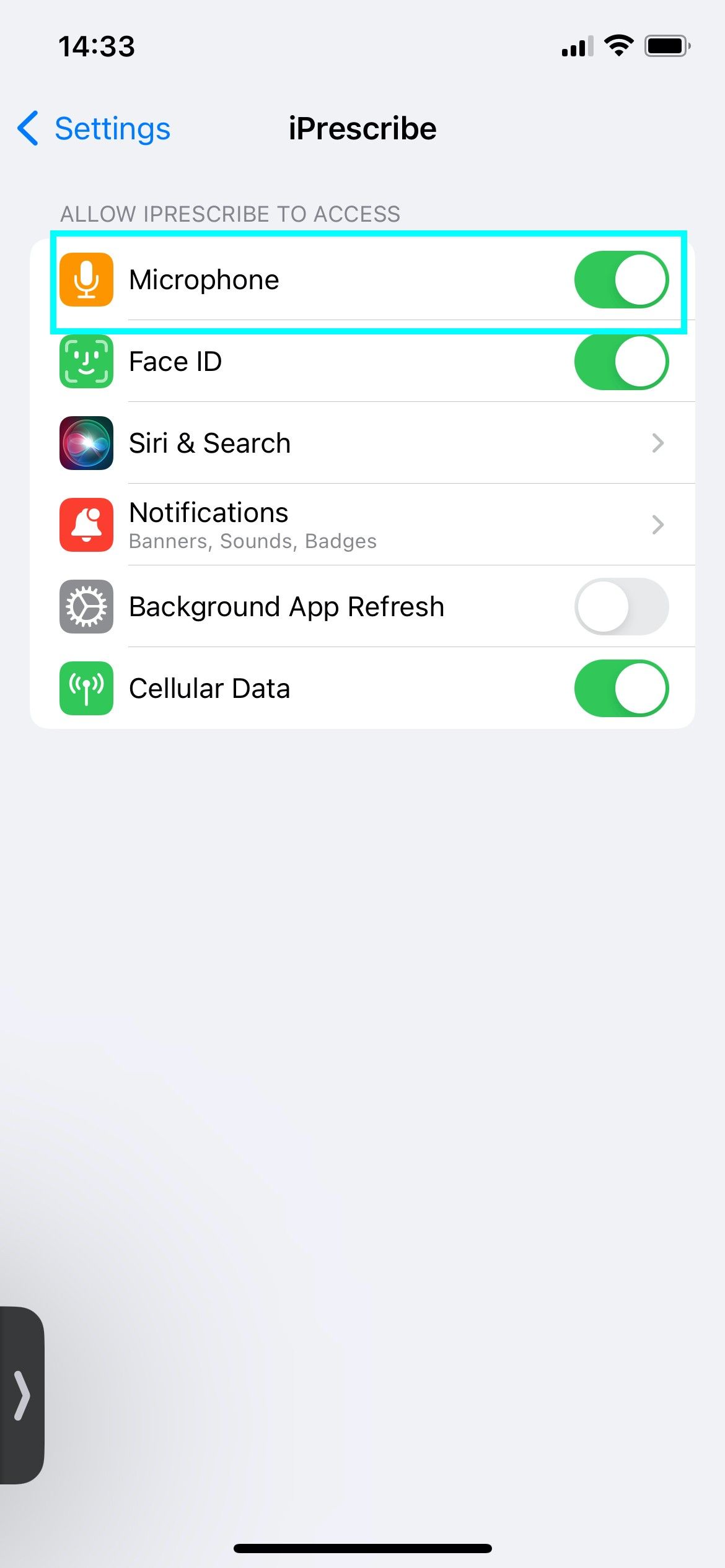The image size is (725, 1568).
Task: Enable Background App Refresh
Action: [x=621, y=607]
